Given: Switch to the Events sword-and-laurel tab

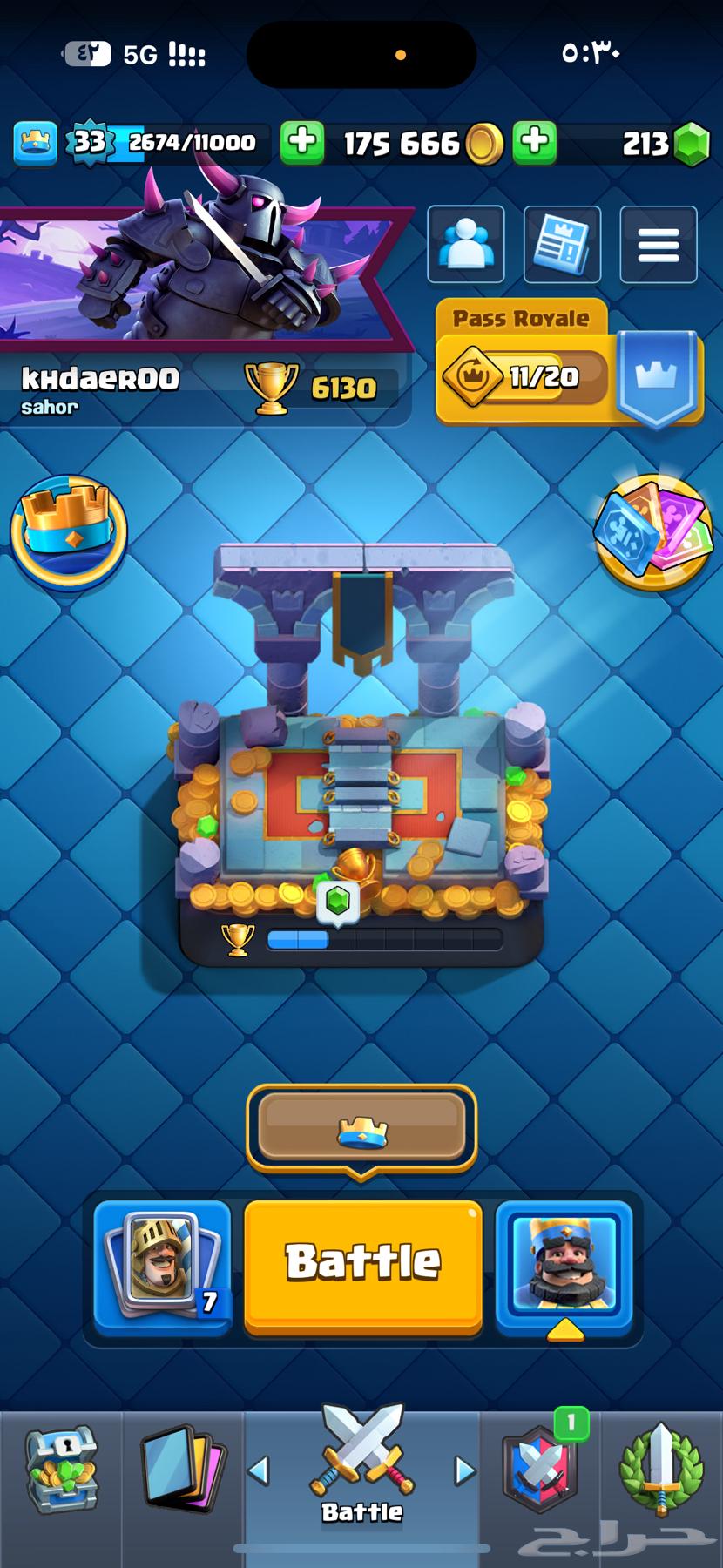Looking at the screenshot, I should pos(661,1472).
